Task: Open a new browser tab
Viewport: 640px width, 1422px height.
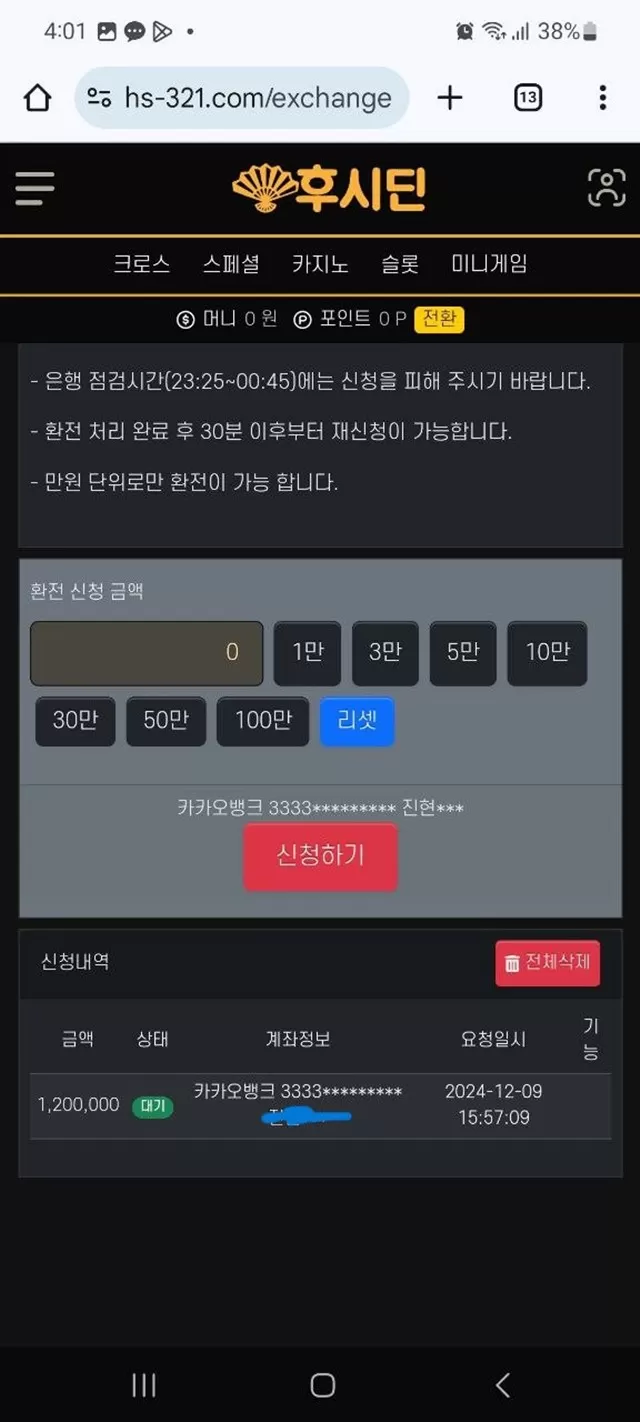Action: (x=450, y=97)
